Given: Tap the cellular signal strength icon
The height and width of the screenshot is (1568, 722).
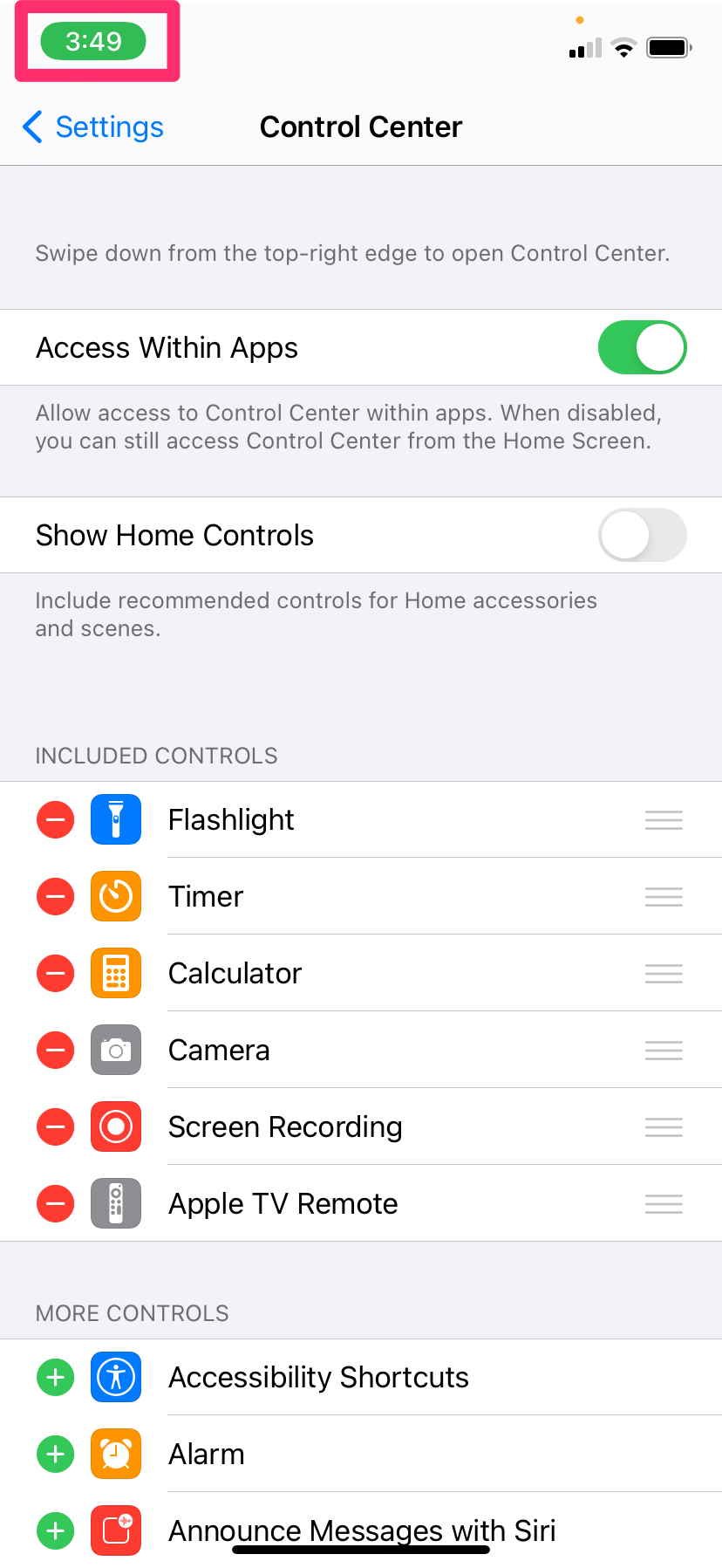Looking at the screenshot, I should tap(582, 47).
